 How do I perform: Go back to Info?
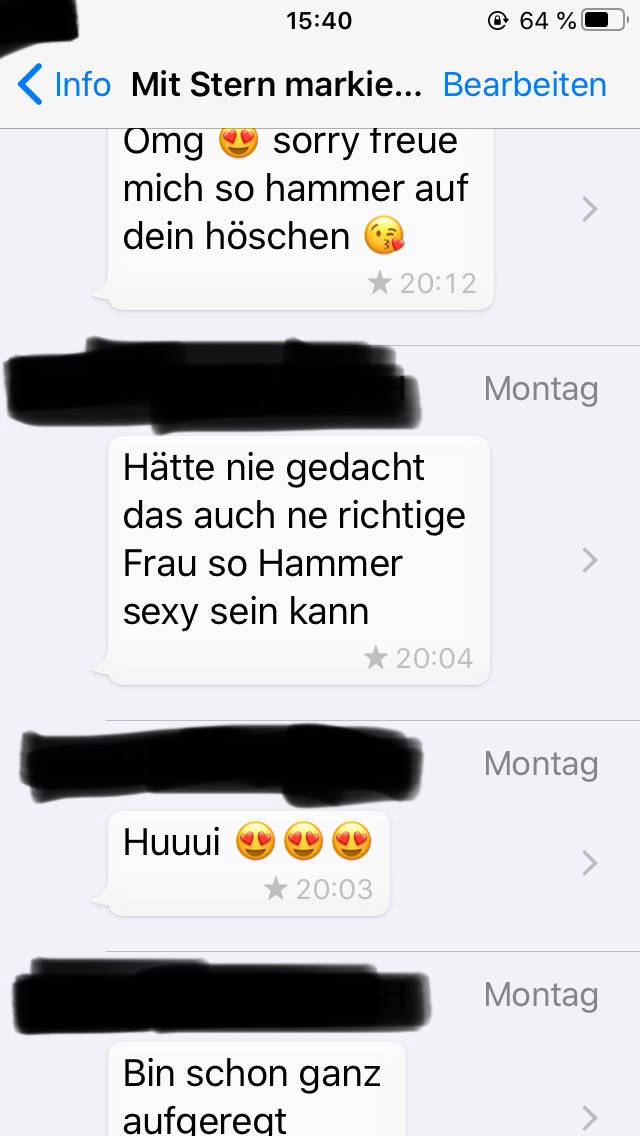coord(64,85)
